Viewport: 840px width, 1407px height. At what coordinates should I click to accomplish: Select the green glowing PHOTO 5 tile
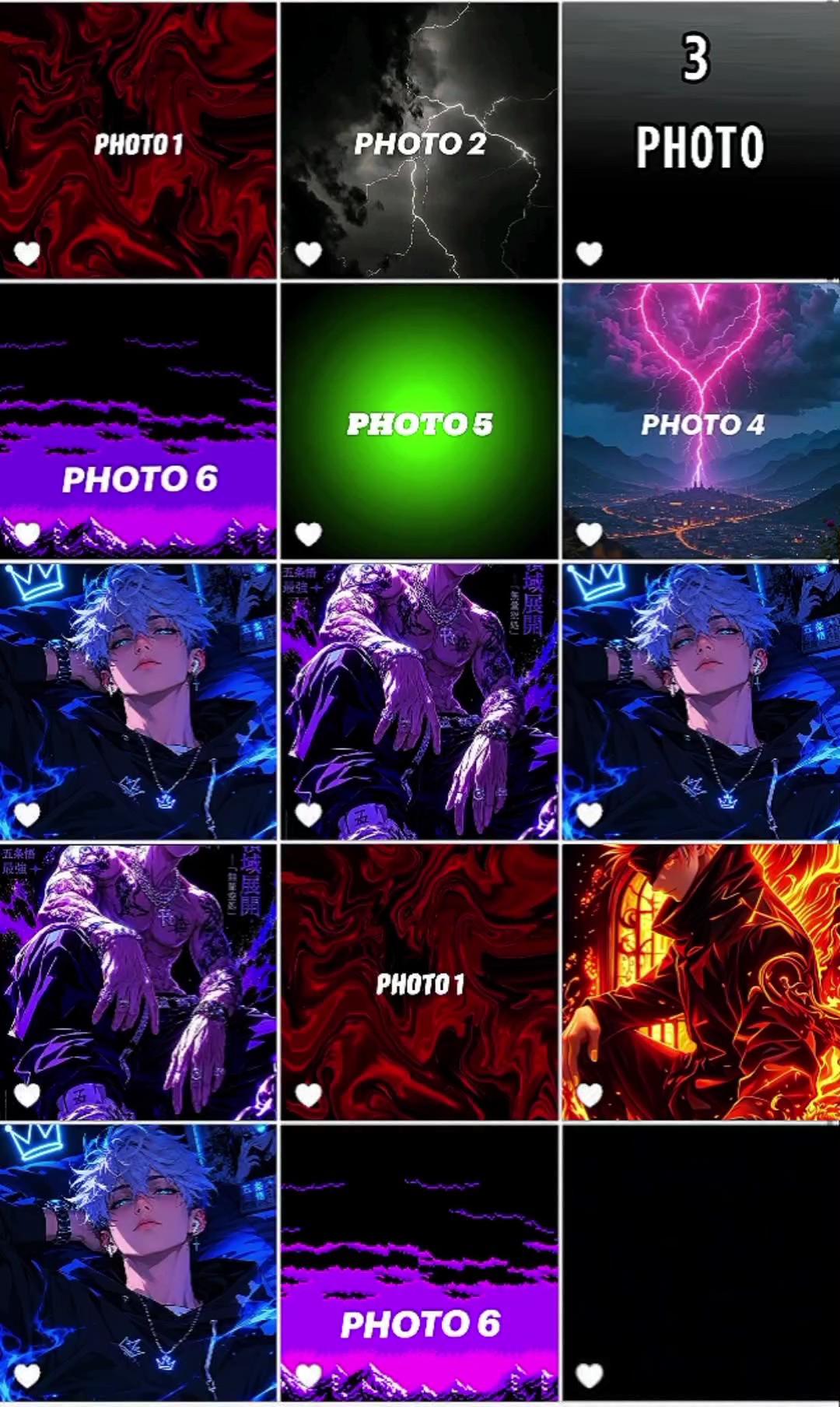coord(419,421)
